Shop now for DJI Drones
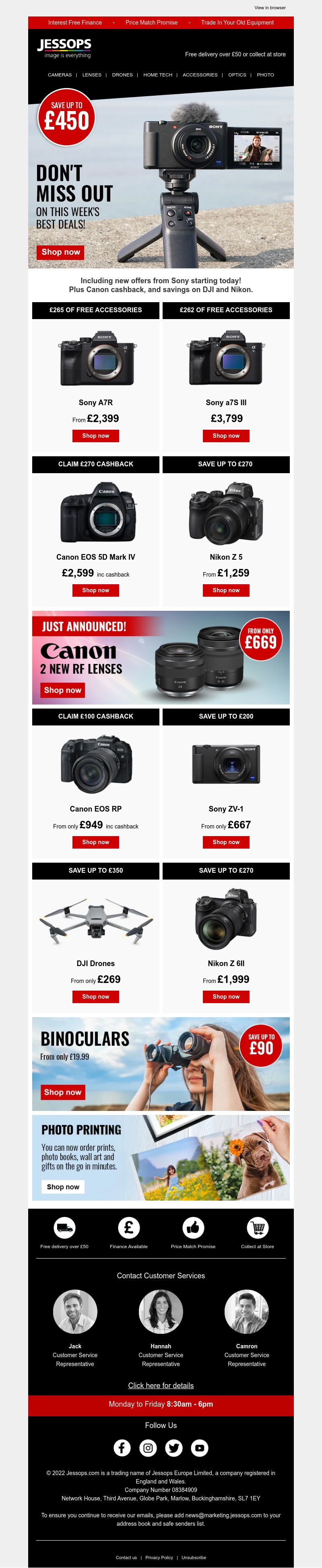 pos(95,997)
